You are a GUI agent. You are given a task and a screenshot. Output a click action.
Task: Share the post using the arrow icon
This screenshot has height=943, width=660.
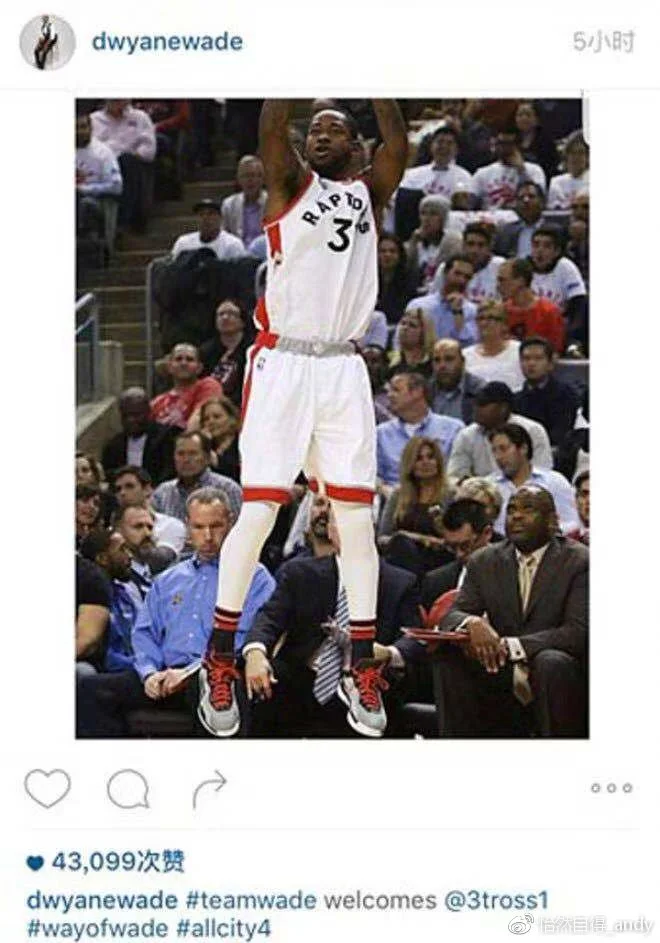209,789
